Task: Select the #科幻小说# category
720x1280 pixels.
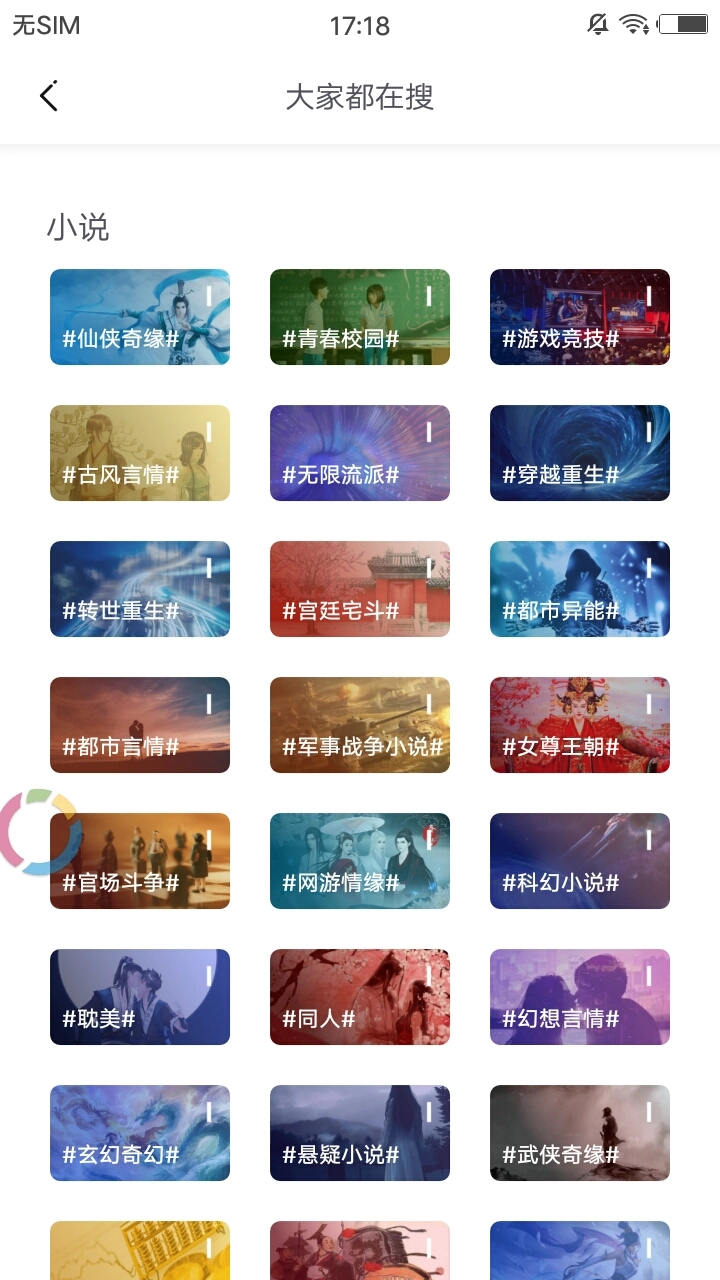Action: click(579, 860)
